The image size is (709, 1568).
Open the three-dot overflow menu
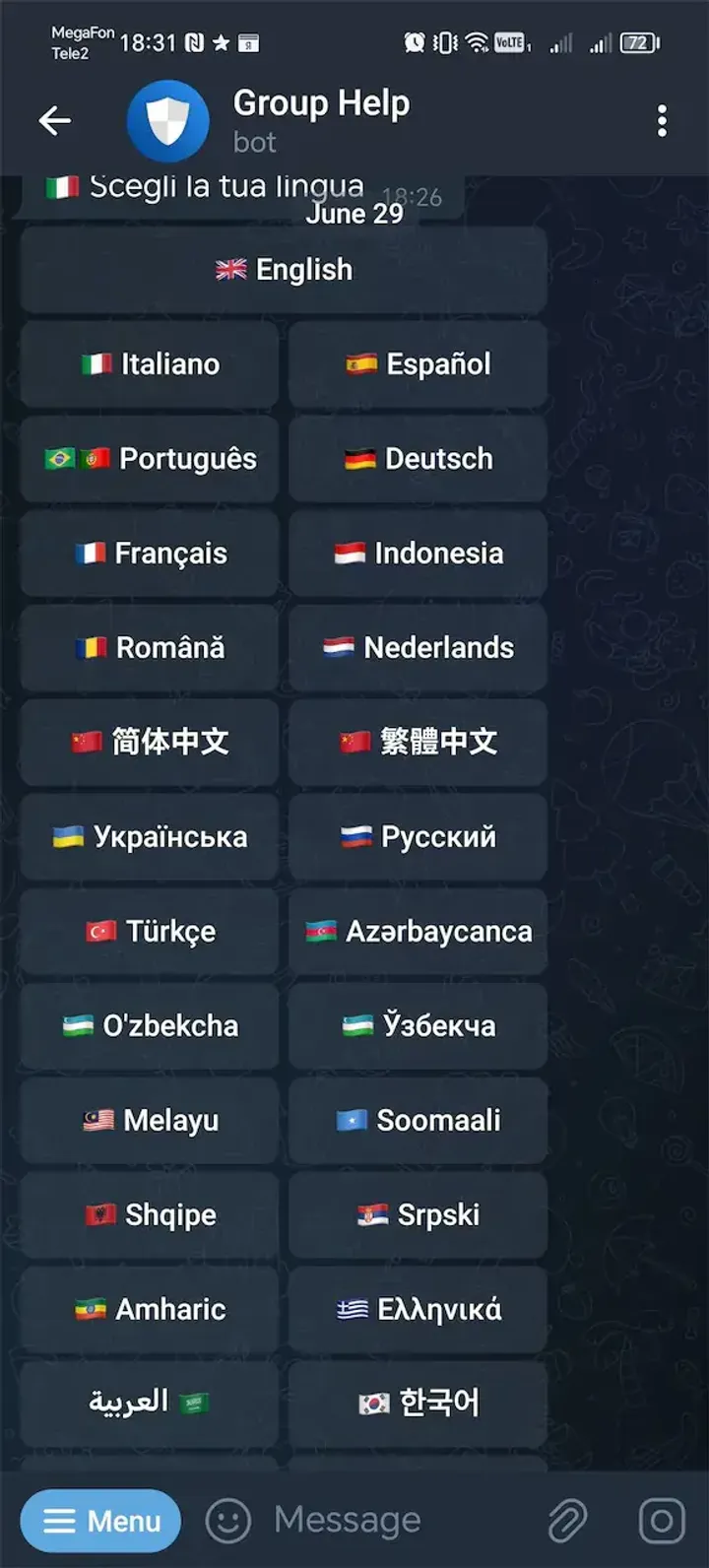coord(662,121)
